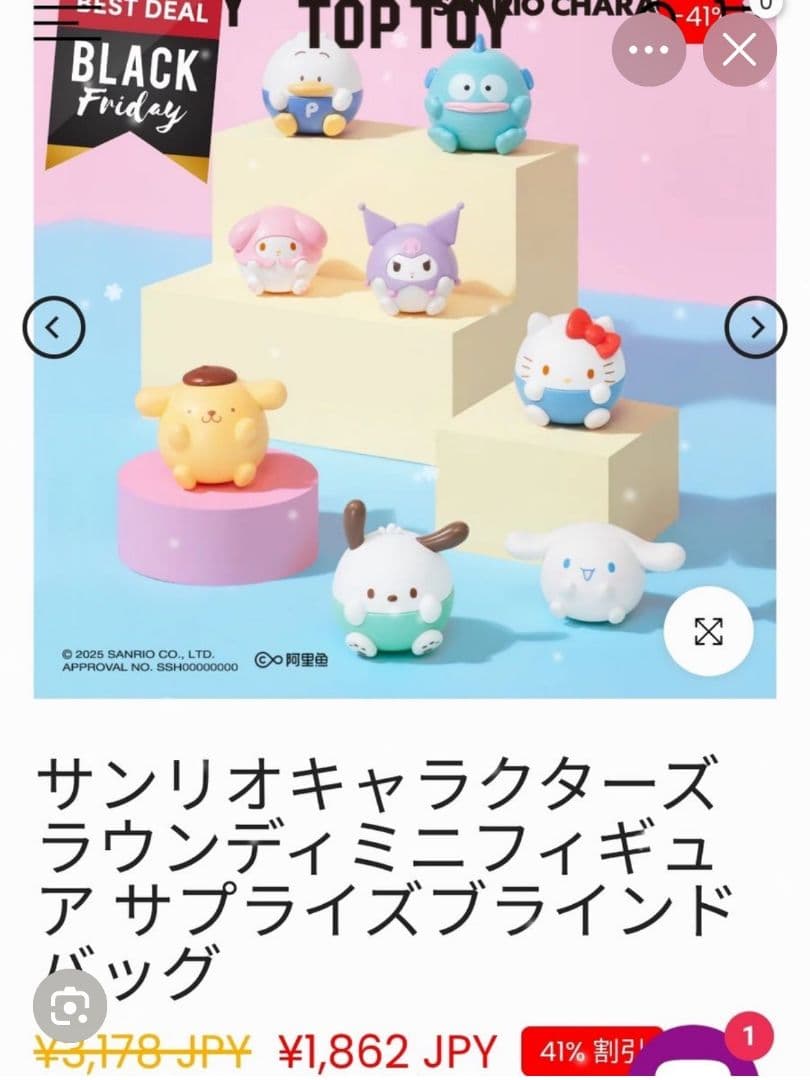Show the previous product image
Image resolution: width=810 pixels, height=1080 pixels.
click(54, 327)
